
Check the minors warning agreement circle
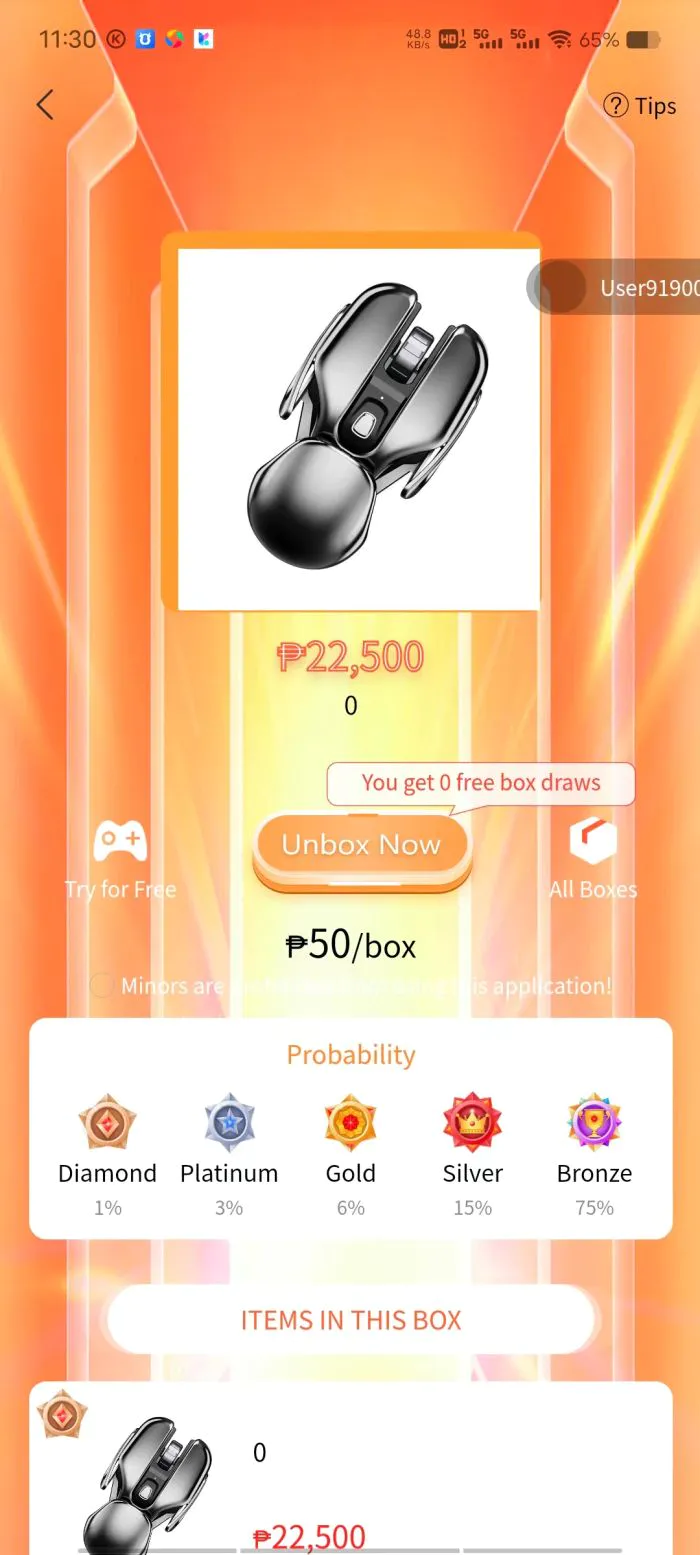coord(101,986)
